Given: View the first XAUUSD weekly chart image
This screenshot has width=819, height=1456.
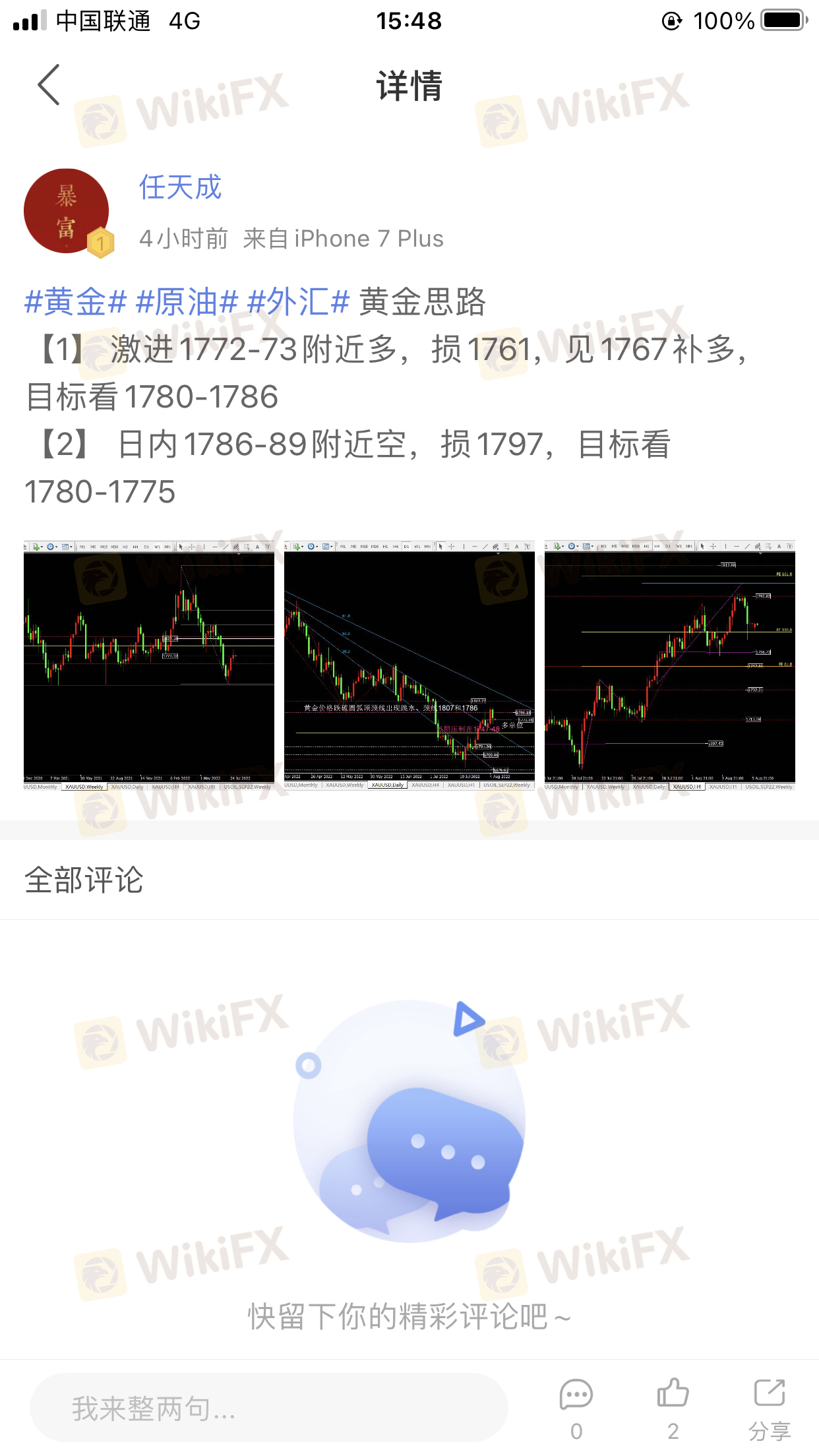Looking at the screenshot, I should point(149,665).
